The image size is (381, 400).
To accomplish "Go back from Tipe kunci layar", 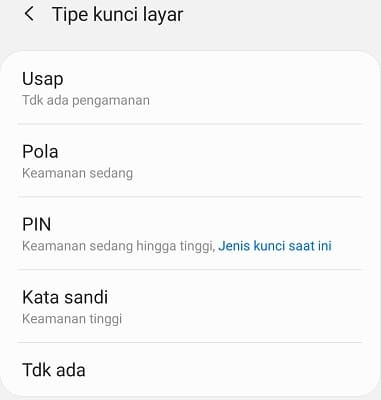I will (29, 15).
